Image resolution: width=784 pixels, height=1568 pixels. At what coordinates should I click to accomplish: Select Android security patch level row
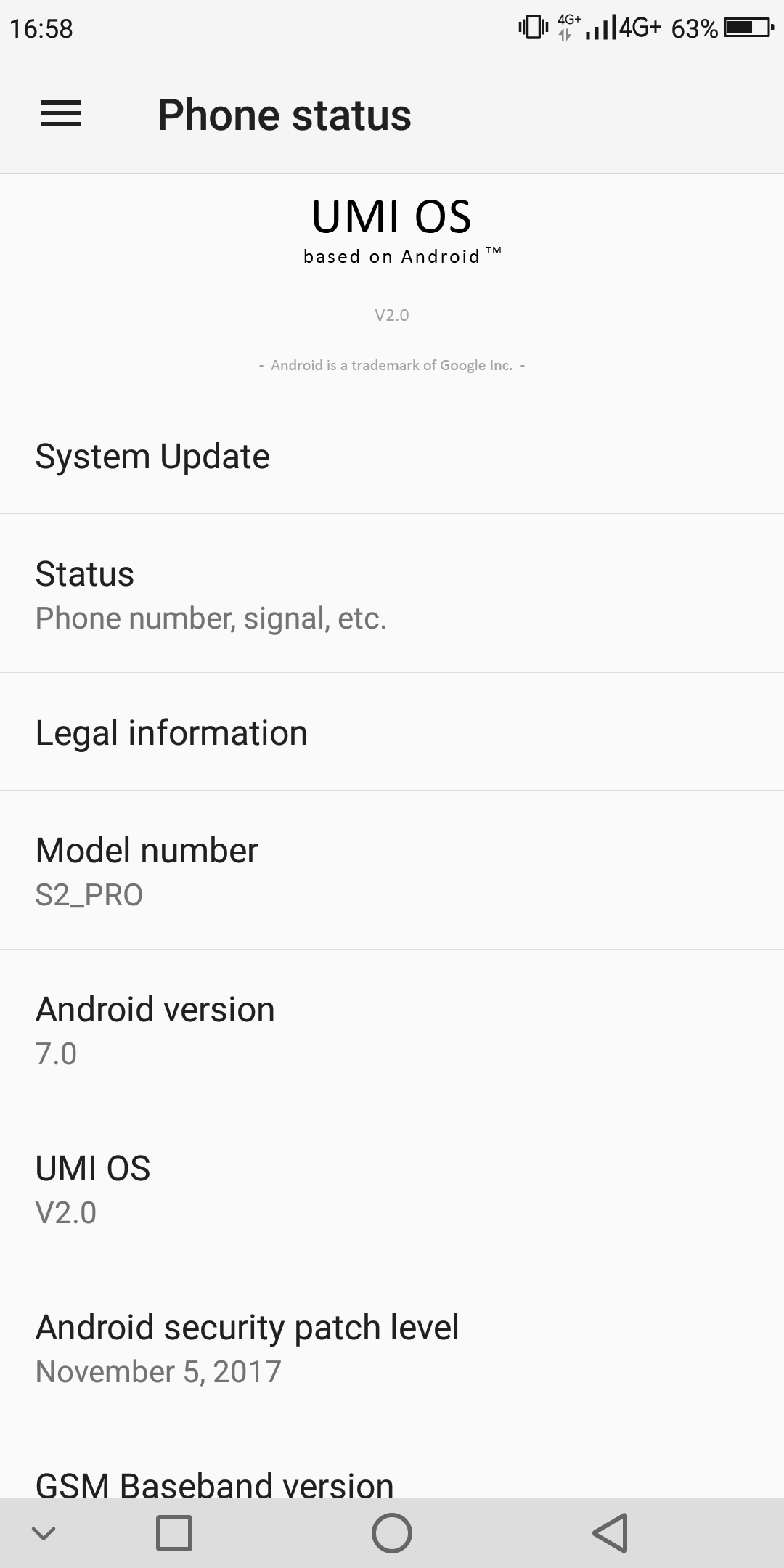point(392,1347)
